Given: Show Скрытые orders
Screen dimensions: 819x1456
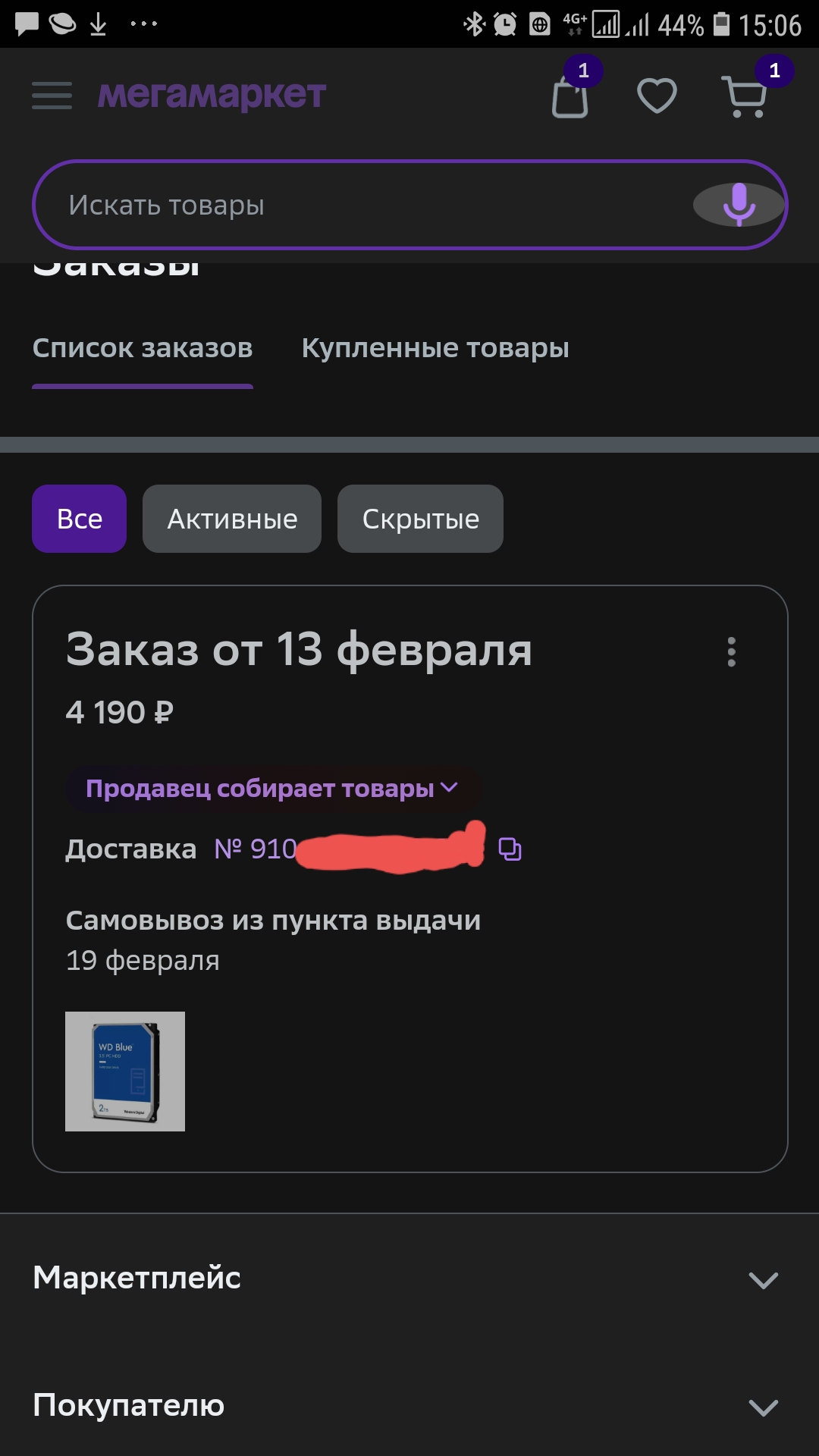Looking at the screenshot, I should point(420,519).
